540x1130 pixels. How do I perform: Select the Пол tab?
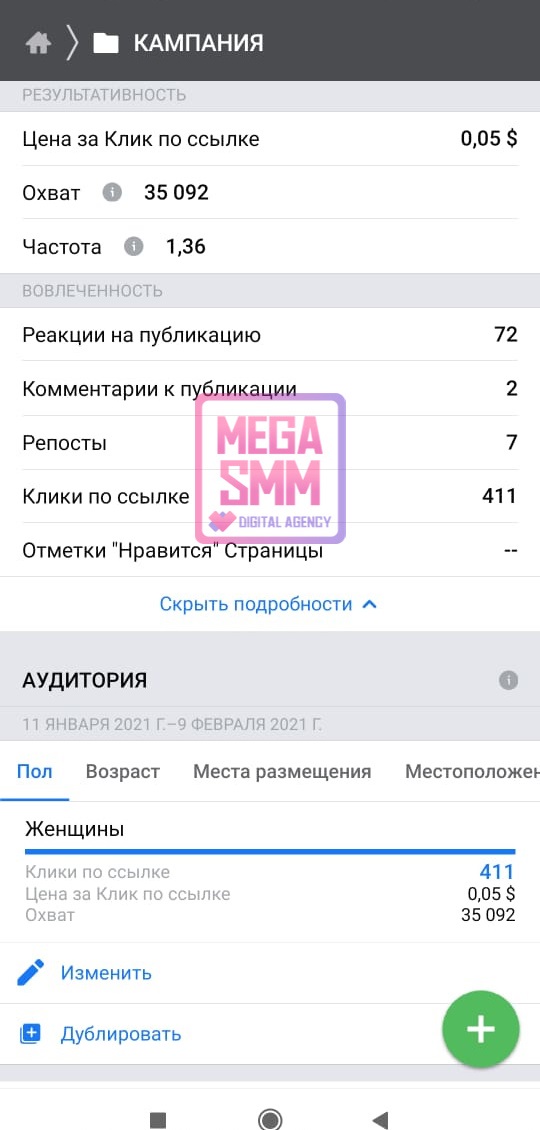(x=35, y=772)
